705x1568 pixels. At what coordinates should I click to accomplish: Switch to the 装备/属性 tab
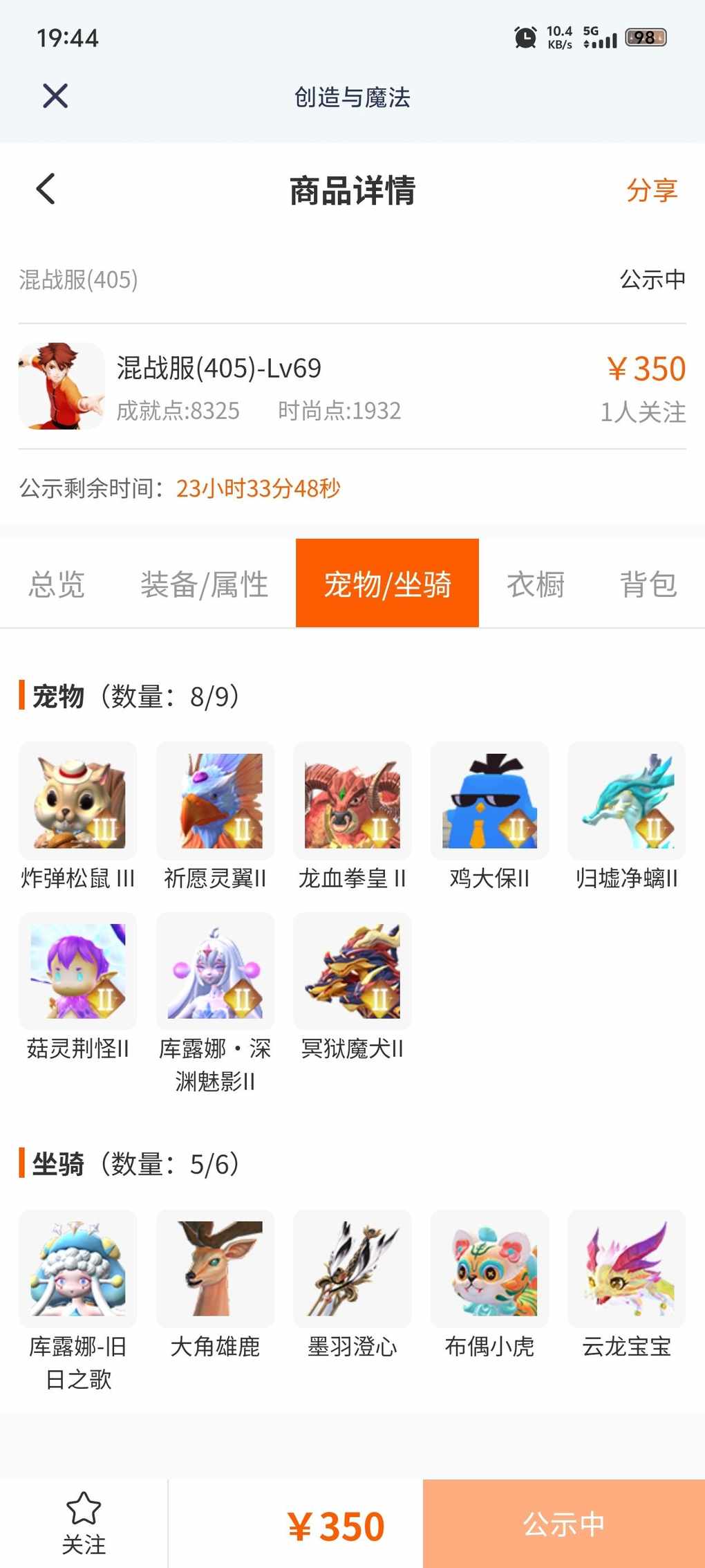204,584
